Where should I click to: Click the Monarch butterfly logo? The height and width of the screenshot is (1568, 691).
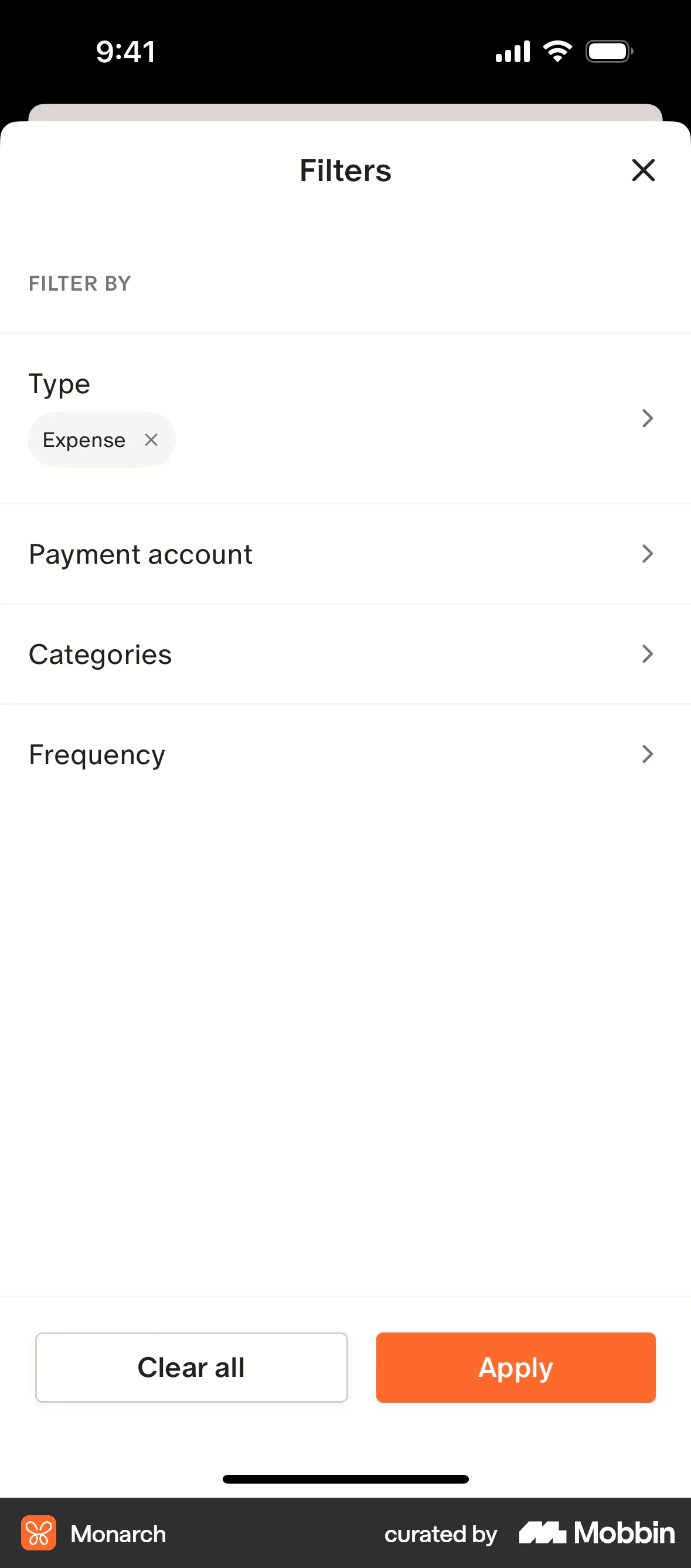click(x=40, y=1535)
